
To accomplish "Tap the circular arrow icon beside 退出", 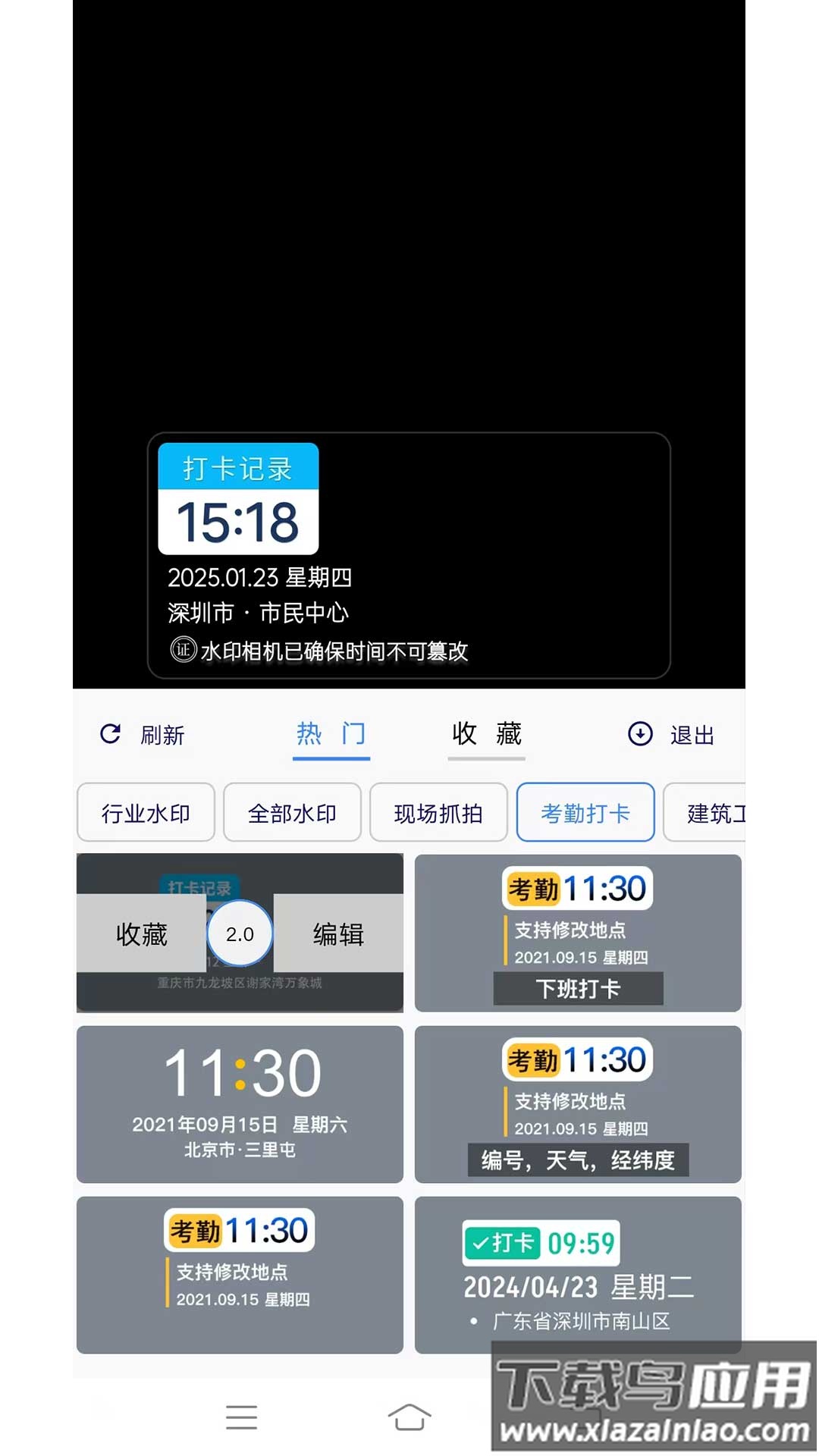I will (x=639, y=733).
